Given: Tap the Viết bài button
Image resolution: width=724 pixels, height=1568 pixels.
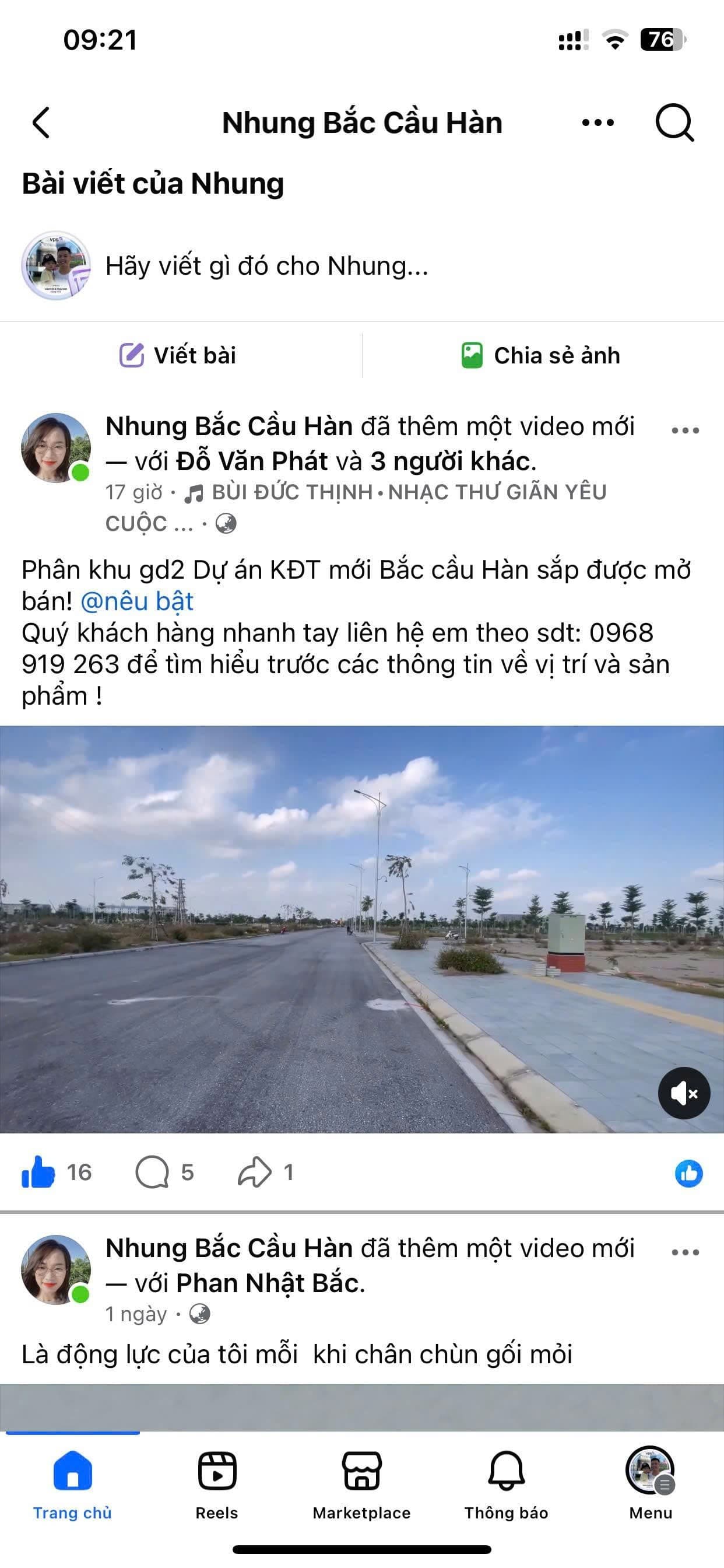Looking at the screenshot, I should [x=178, y=355].
